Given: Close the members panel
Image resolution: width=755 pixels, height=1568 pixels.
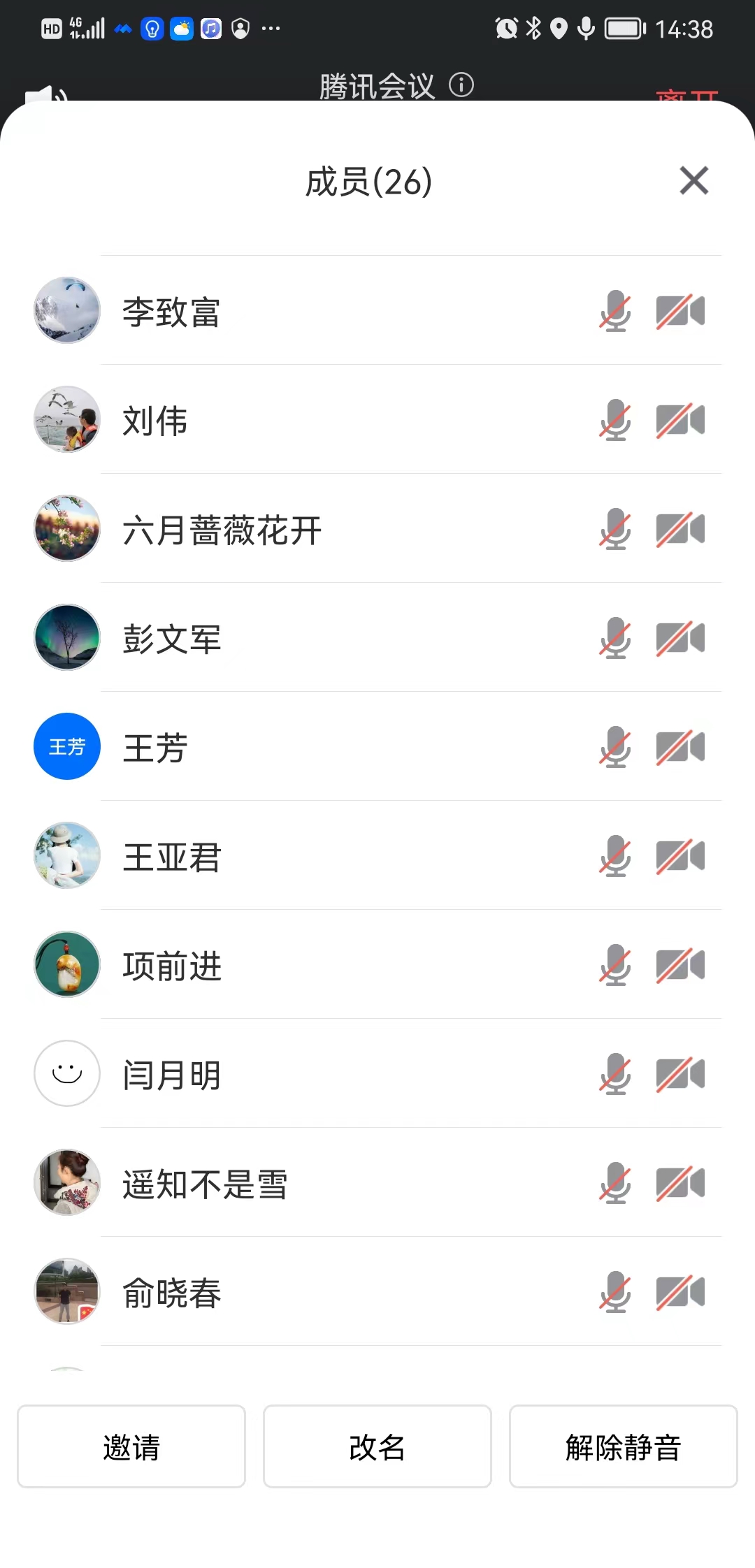Looking at the screenshot, I should (x=693, y=181).
